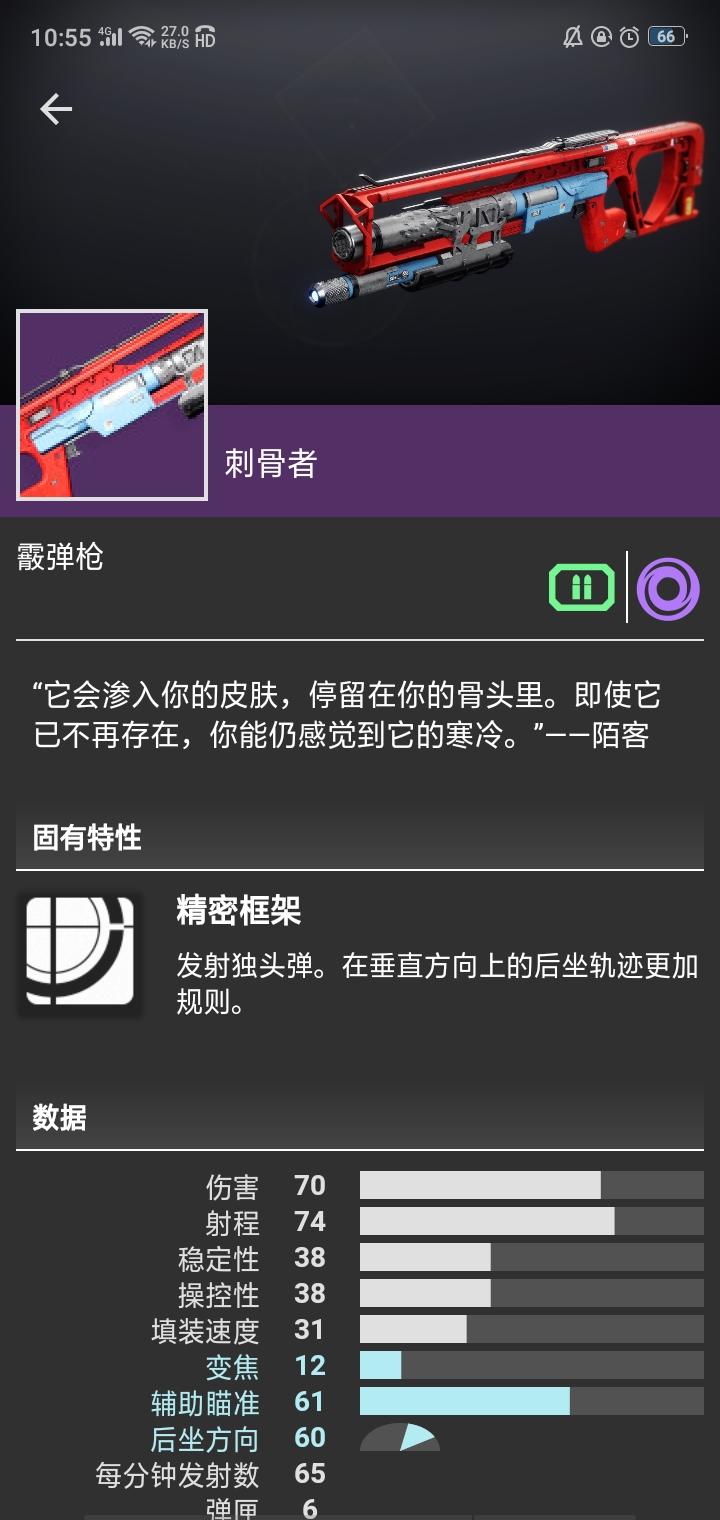Open the 精密框架 intrinsic perk icon
This screenshot has height=1520, width=720.
[x=80, y=951]
